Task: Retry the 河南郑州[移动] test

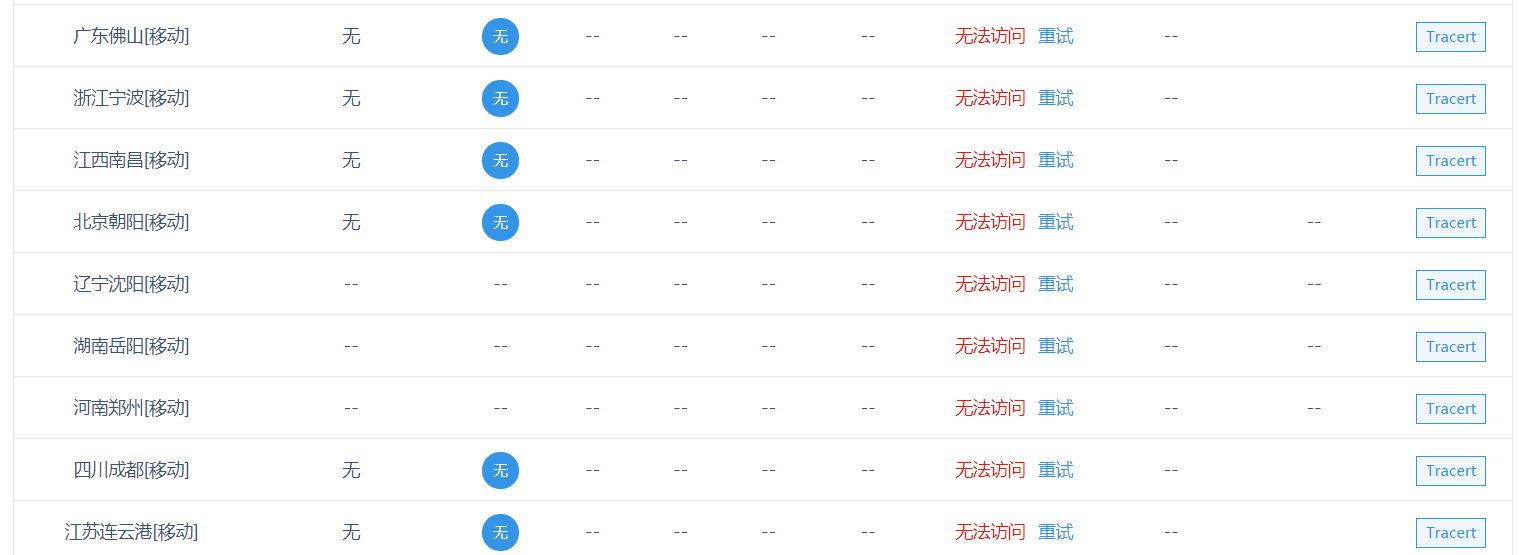Action: (1055, 408)
